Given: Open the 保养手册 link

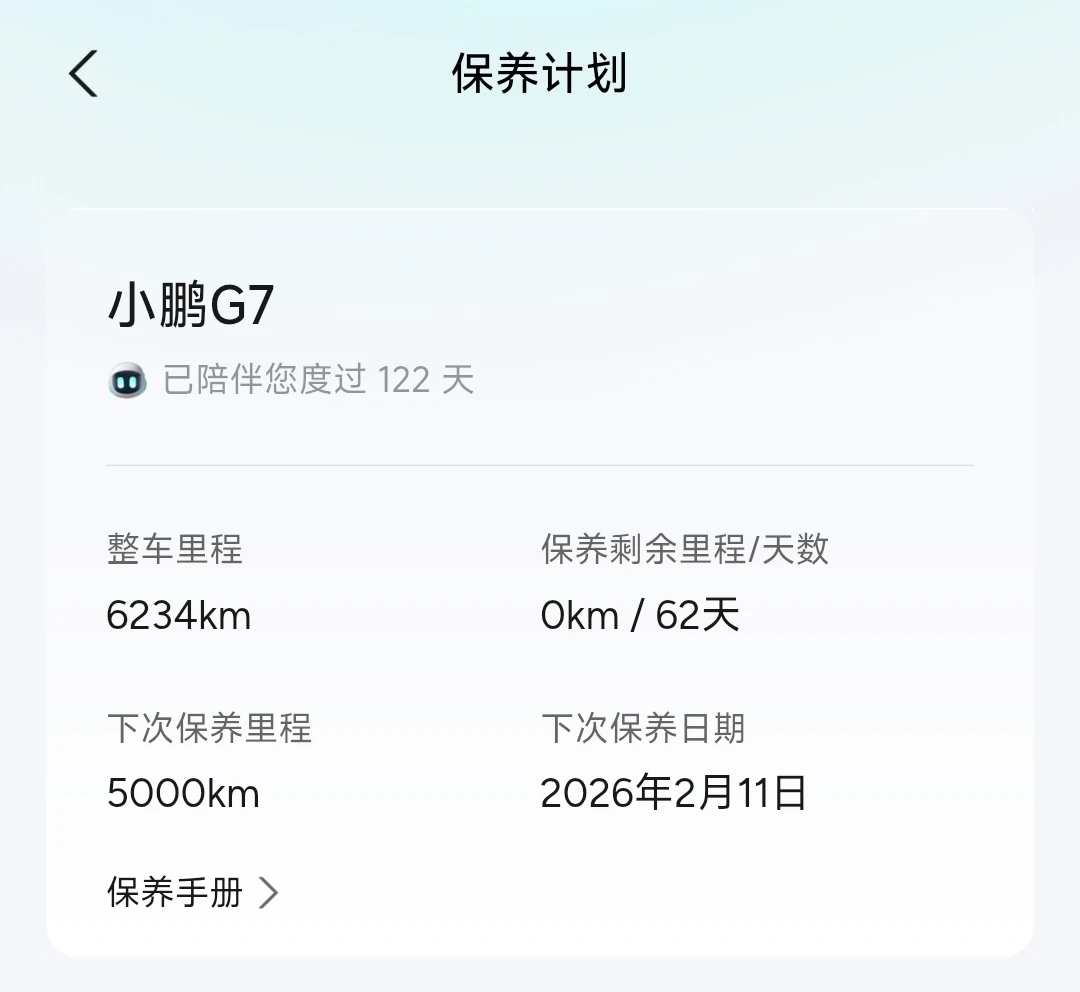Looking at the screenshot, I should [192, 892].
